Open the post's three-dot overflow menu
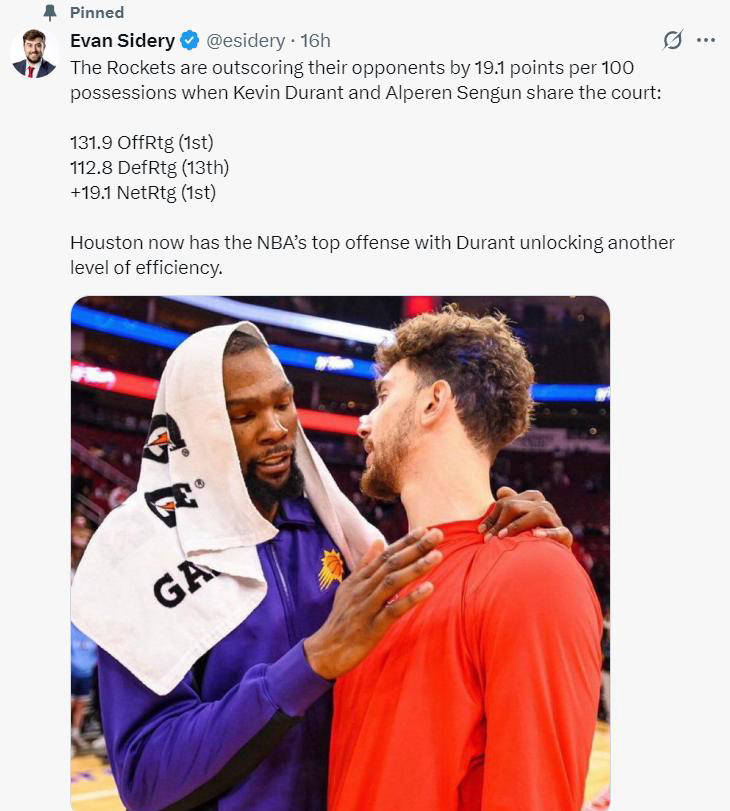 [x=706, y=40]
